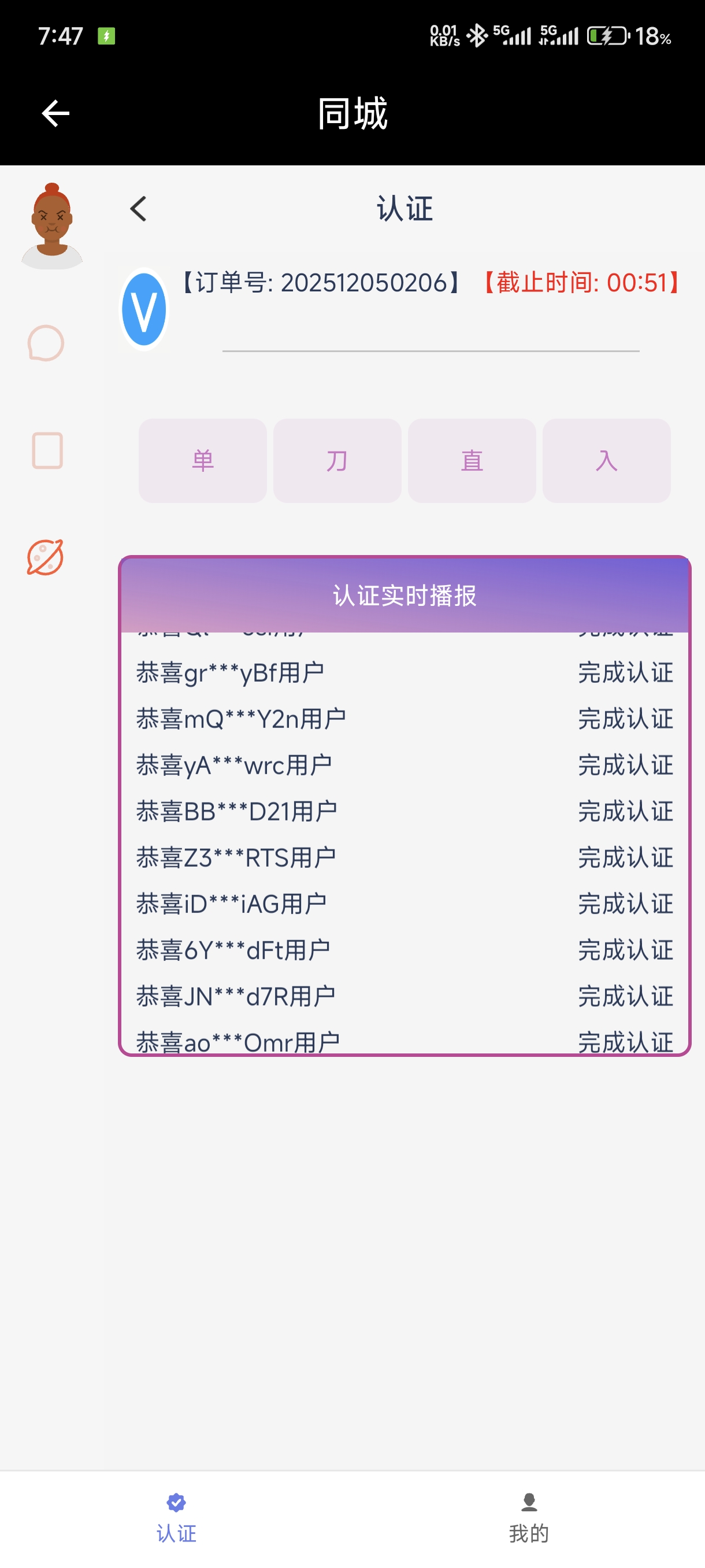
Task: Select the 刀 button
Action: [x=337, y=460]
